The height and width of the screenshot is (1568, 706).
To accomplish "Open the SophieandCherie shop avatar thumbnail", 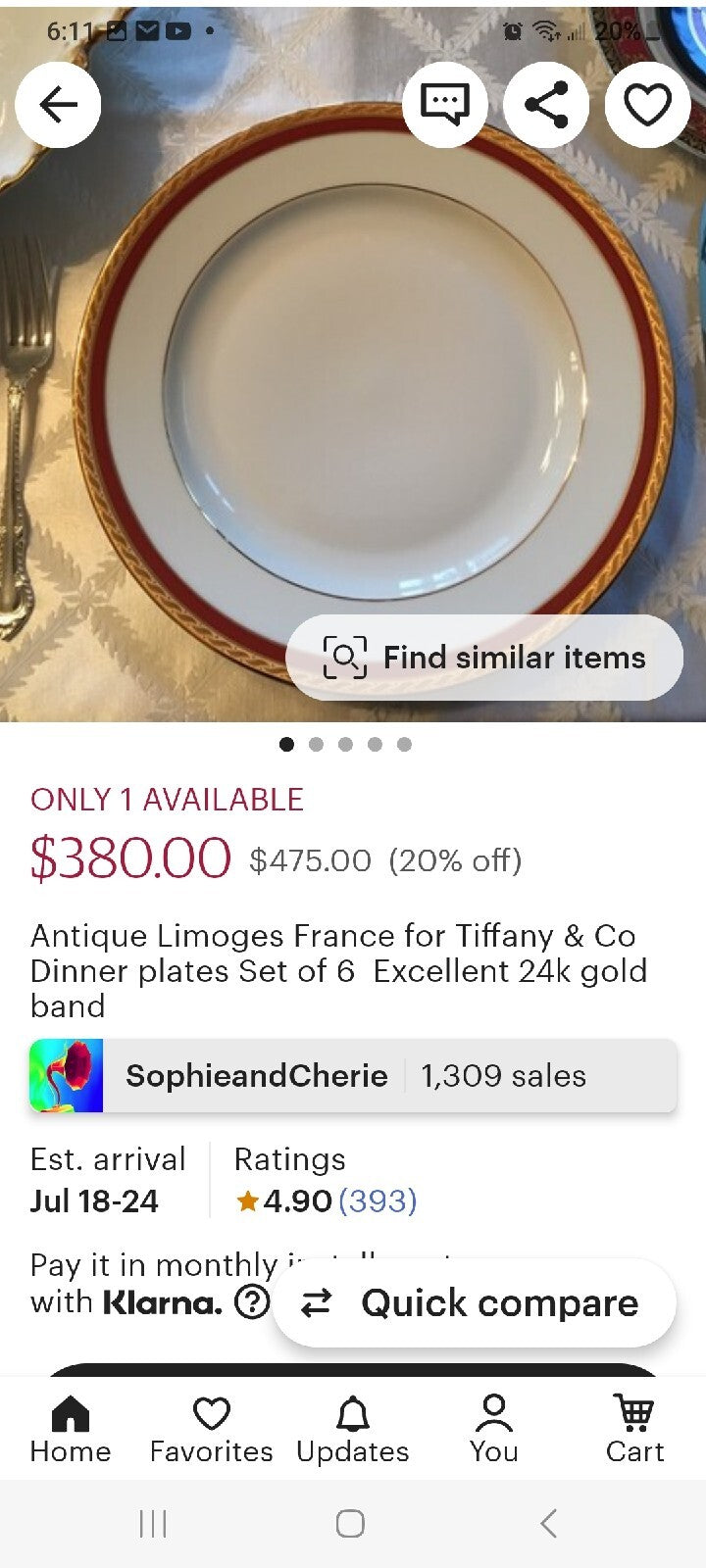I will click(x=65, y=1075).
